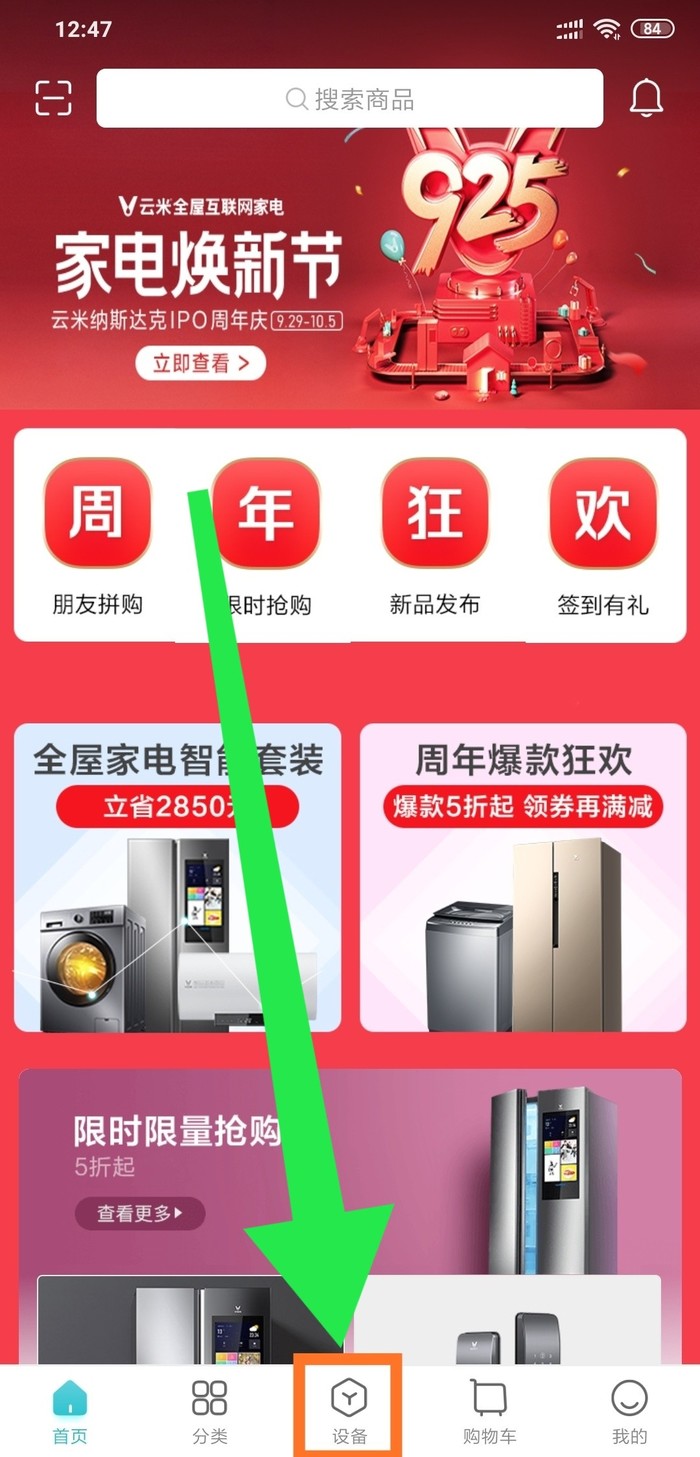The image size is (700, 1457).
Task: Open 签到有礼 check-in rewards
Action: click(x=603, y=535)
